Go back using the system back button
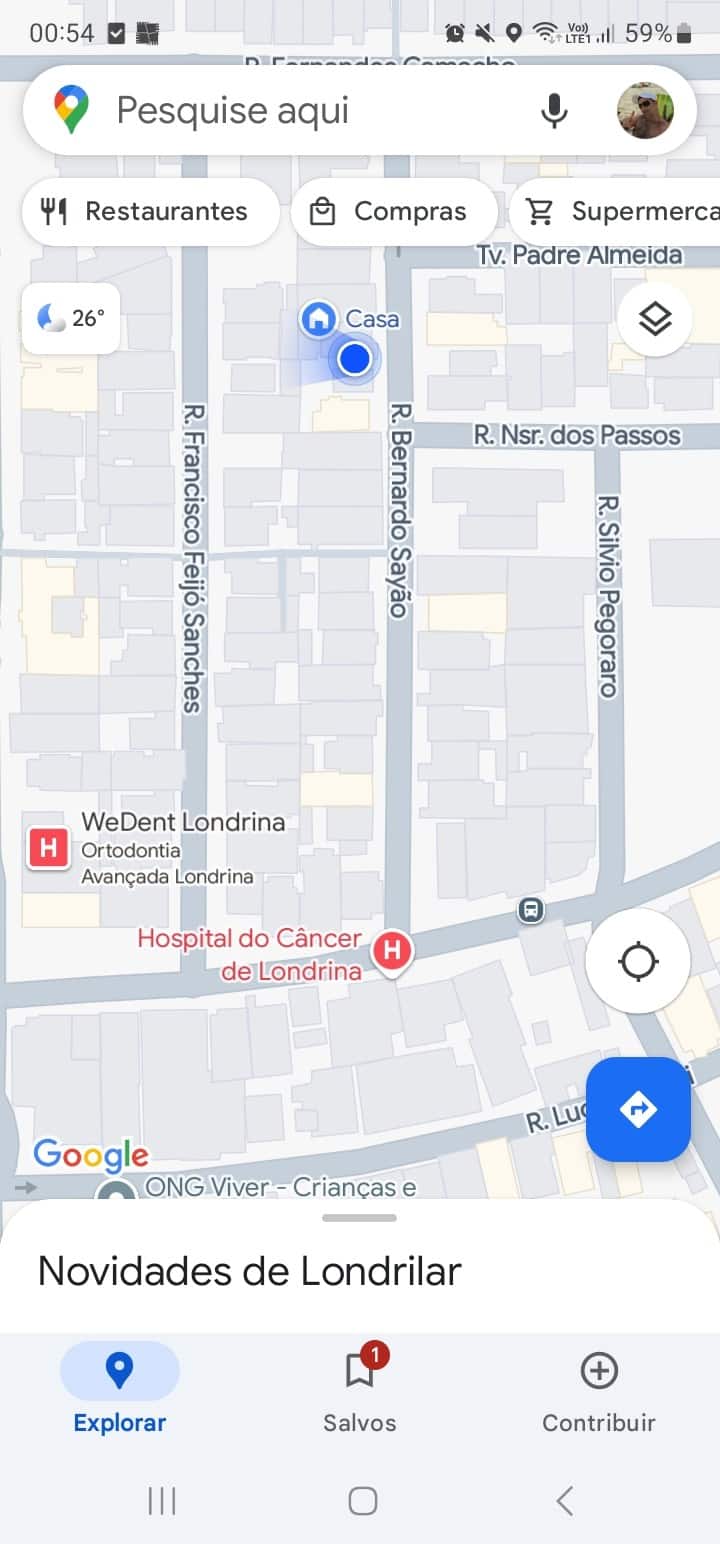The image size is (720, 1544). coord(565,1500)
